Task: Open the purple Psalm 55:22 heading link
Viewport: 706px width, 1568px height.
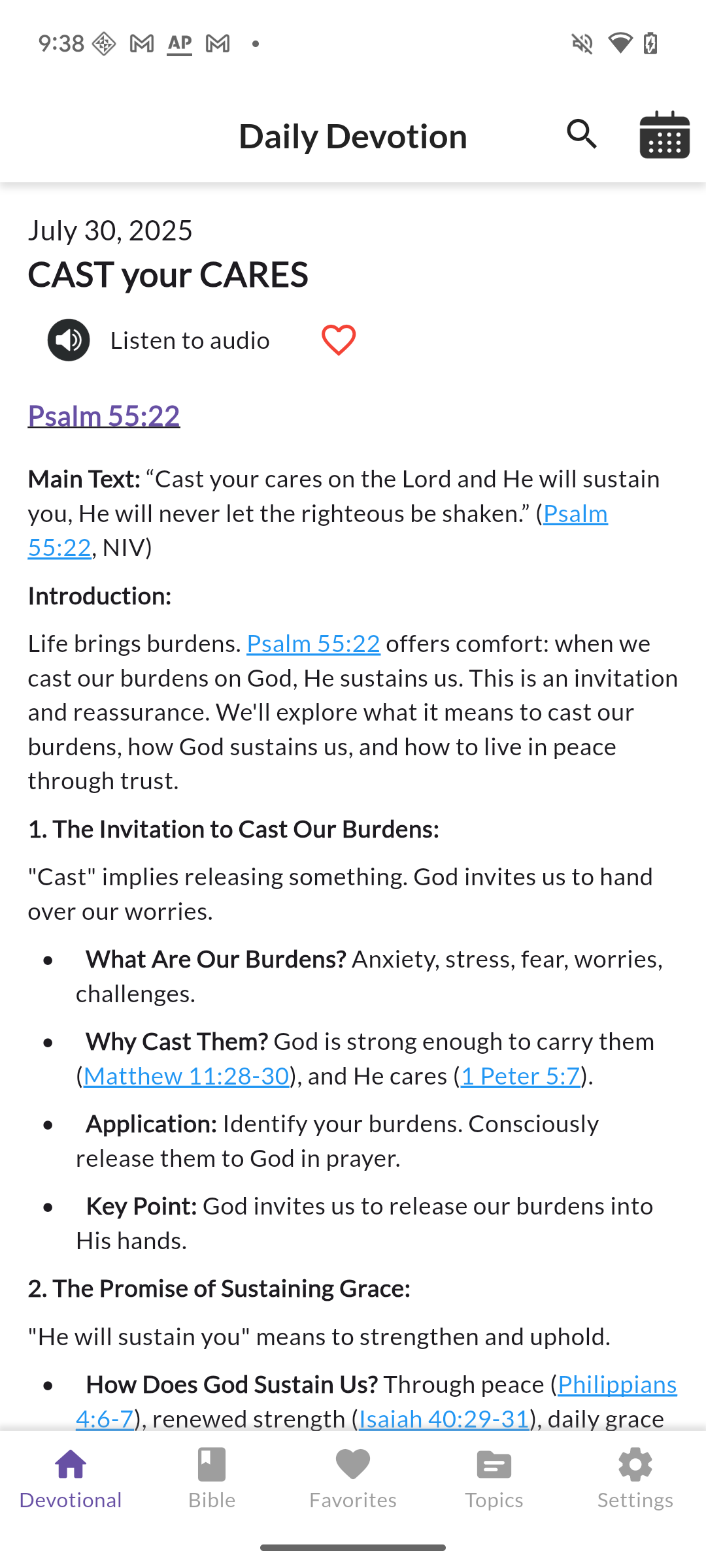Action: [104, 416]
